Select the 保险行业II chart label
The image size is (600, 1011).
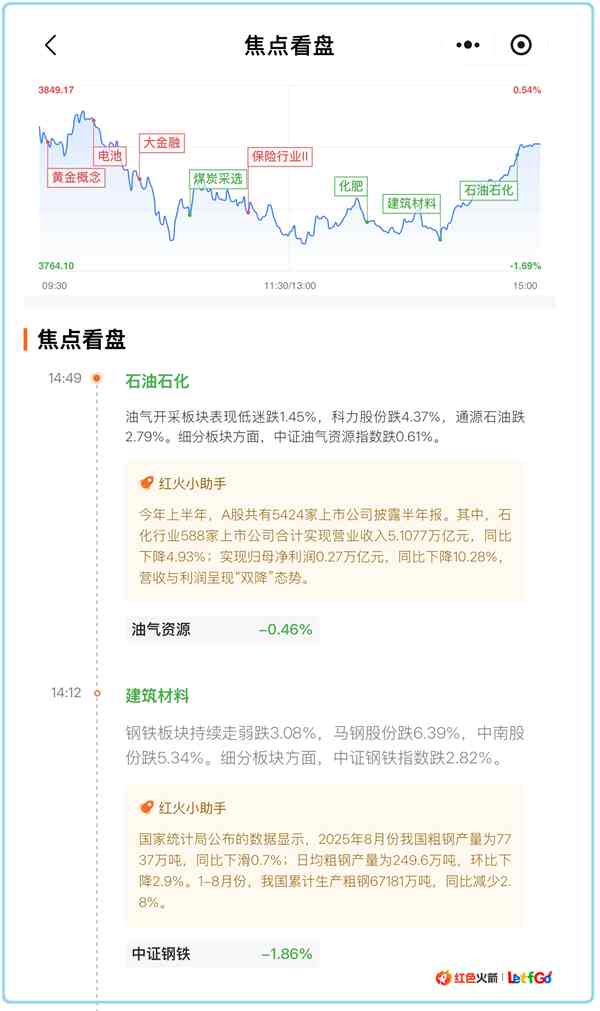pyautogui.click(x=281, y=156)
